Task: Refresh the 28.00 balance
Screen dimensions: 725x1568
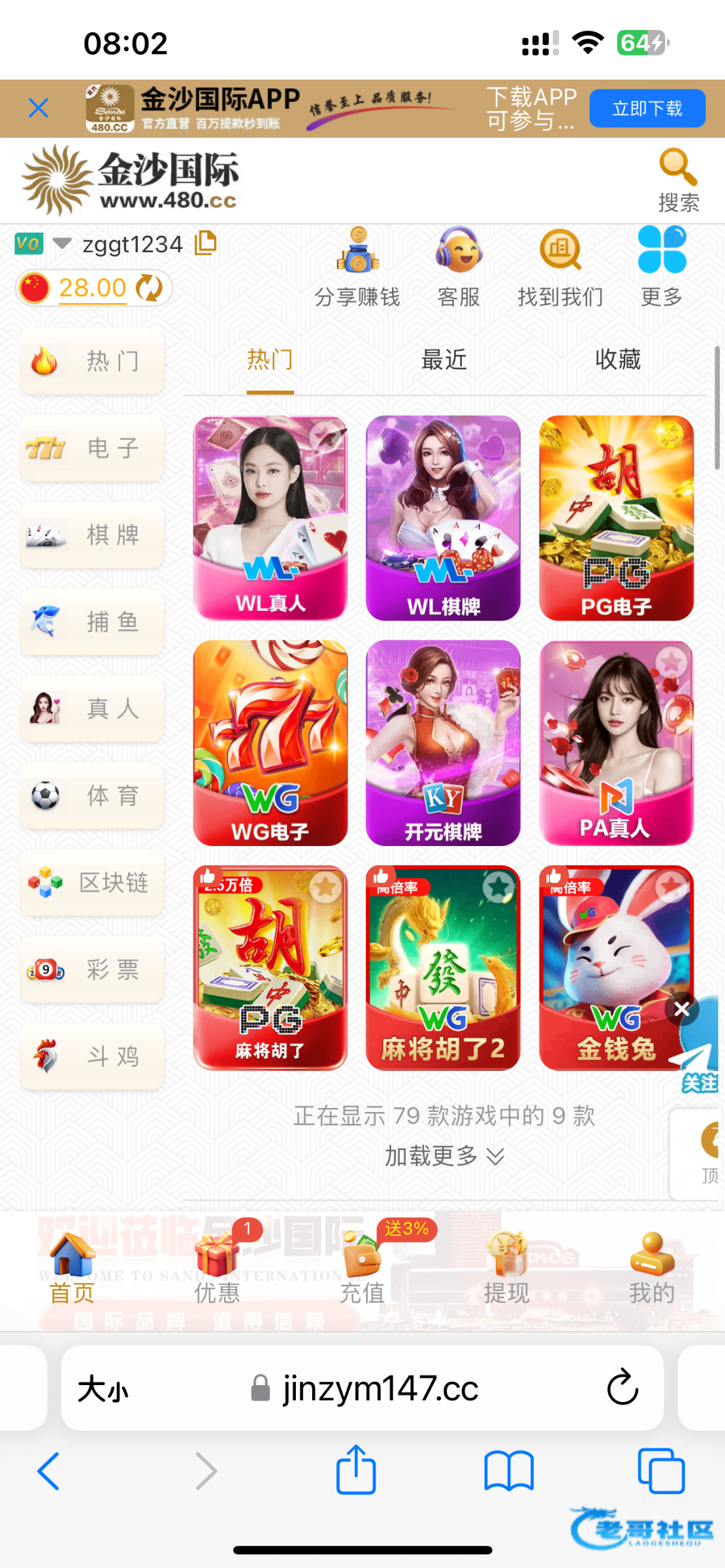Action: tap(150, 288)
